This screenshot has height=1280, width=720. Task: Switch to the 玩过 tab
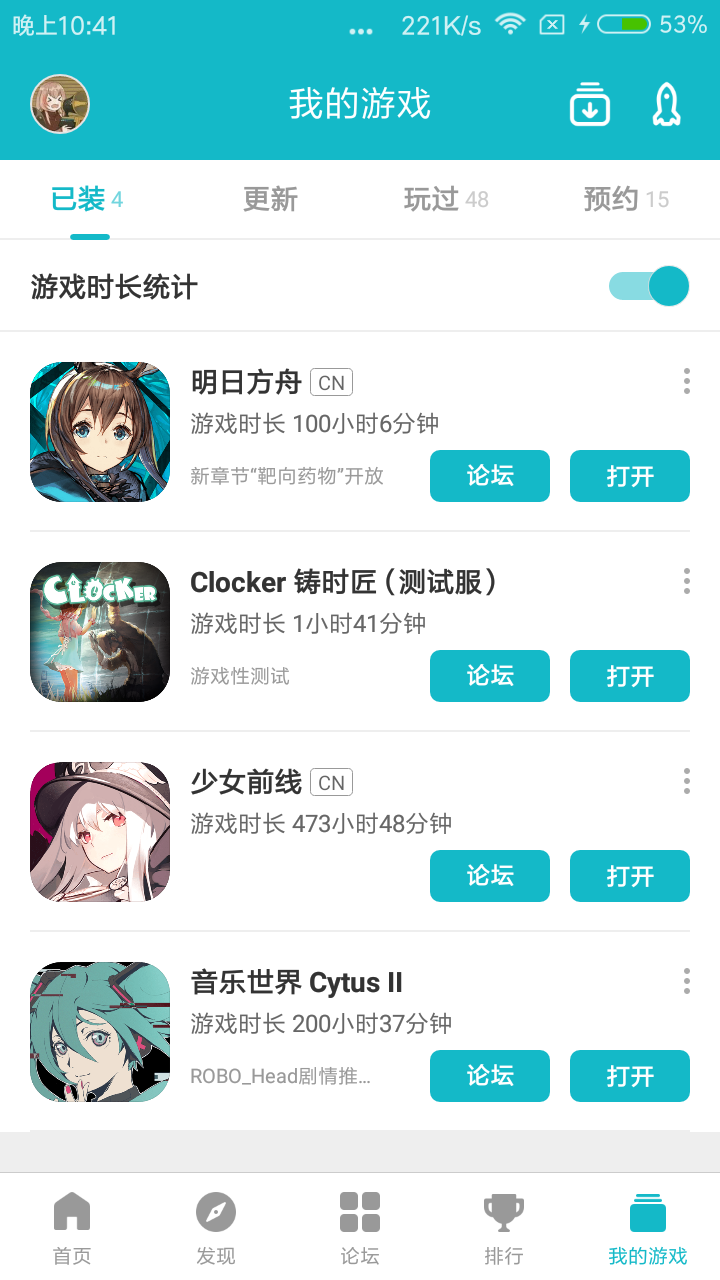click(x=446, y=199)
